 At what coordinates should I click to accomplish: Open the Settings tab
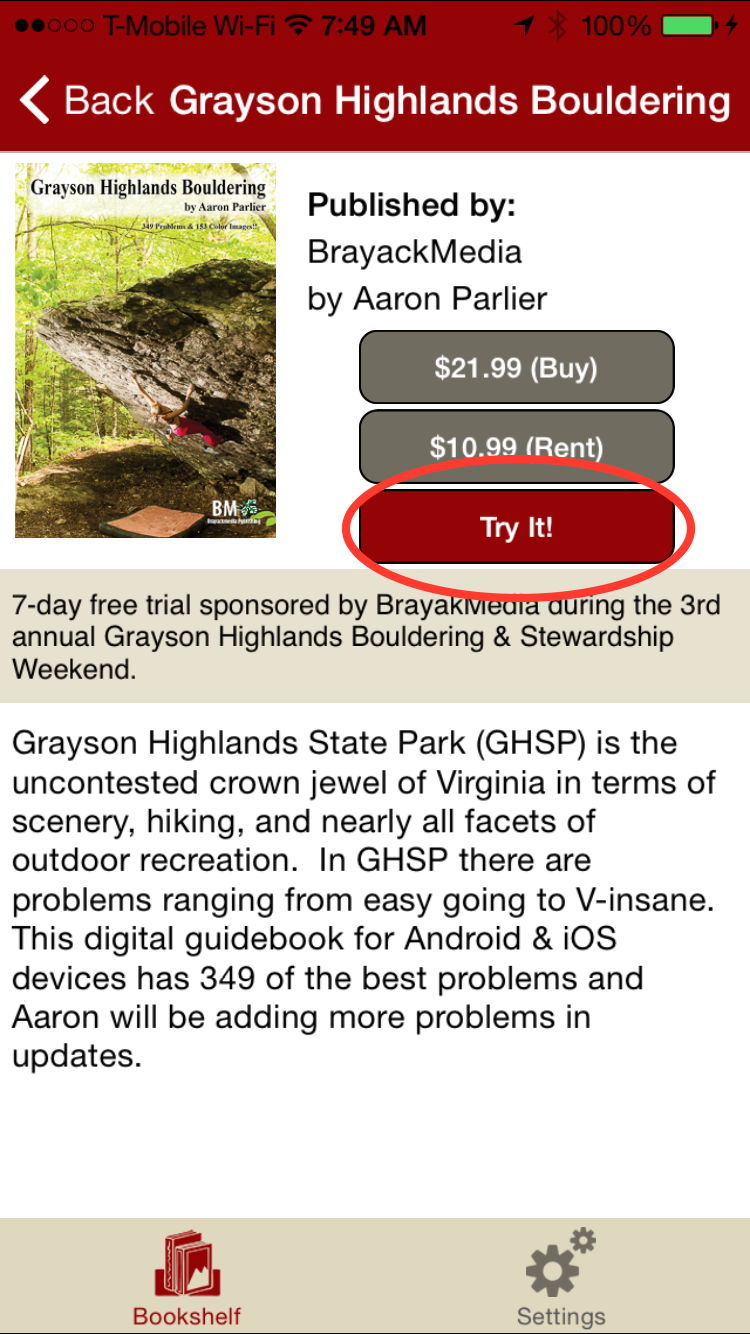click(x=561, y=1278)
